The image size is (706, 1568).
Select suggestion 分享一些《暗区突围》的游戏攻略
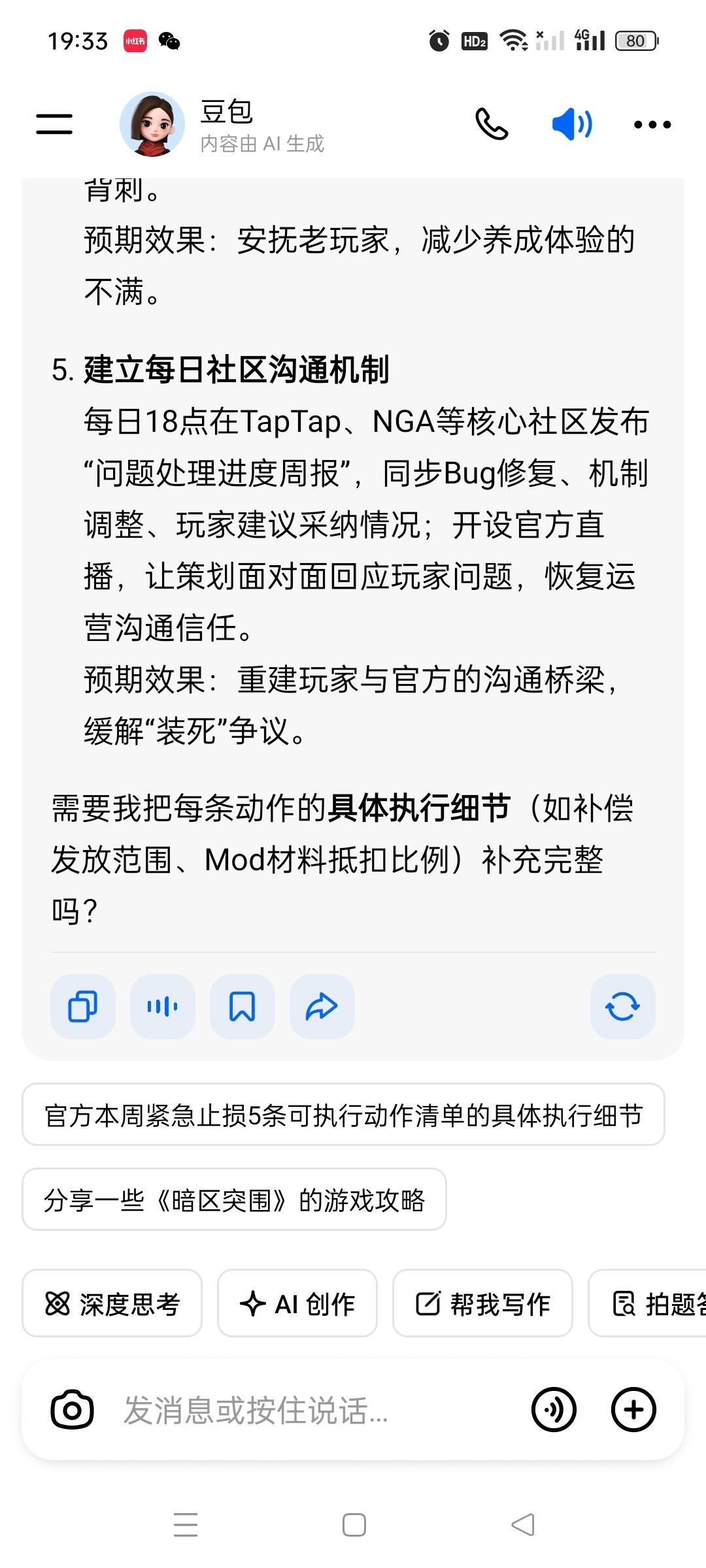pyautogui.click(x=234, y=1200)
